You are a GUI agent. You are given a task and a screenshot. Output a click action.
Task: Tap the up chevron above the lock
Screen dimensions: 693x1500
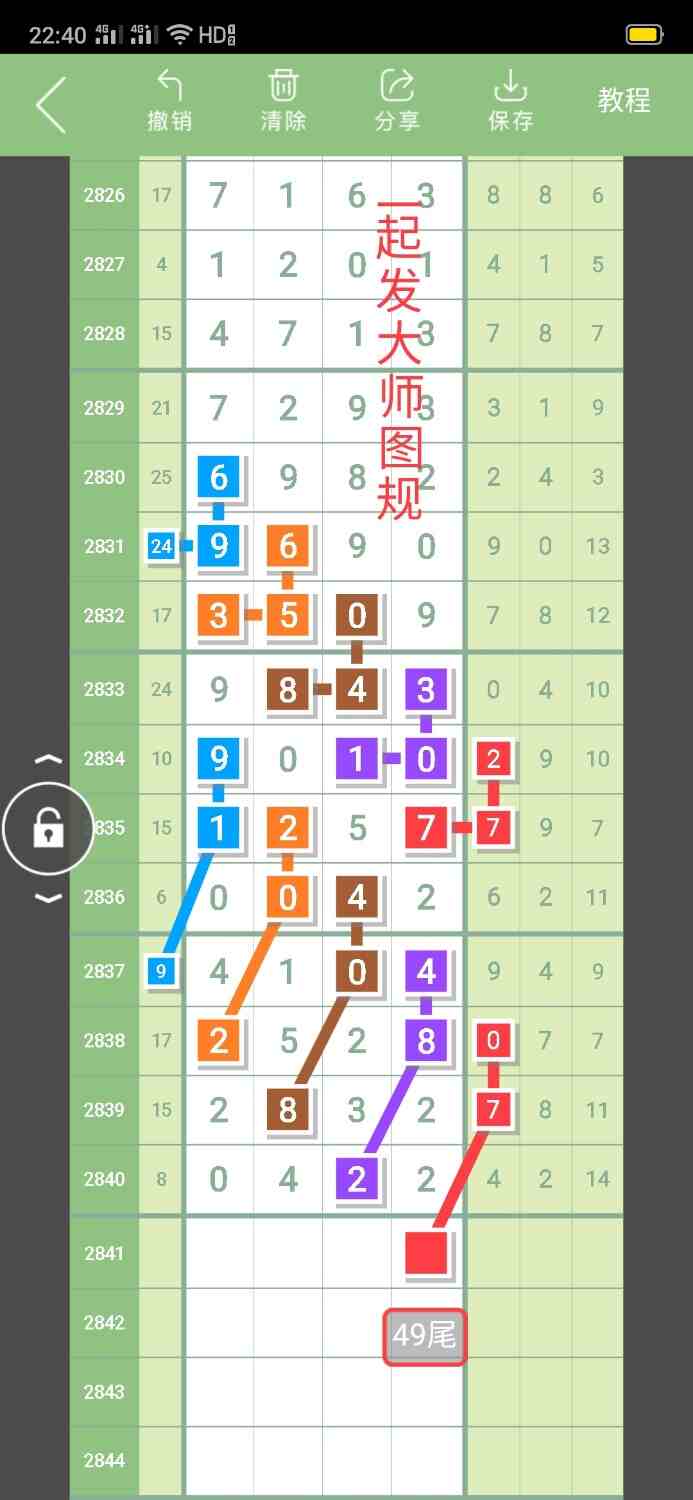click(x=48, y=760)
